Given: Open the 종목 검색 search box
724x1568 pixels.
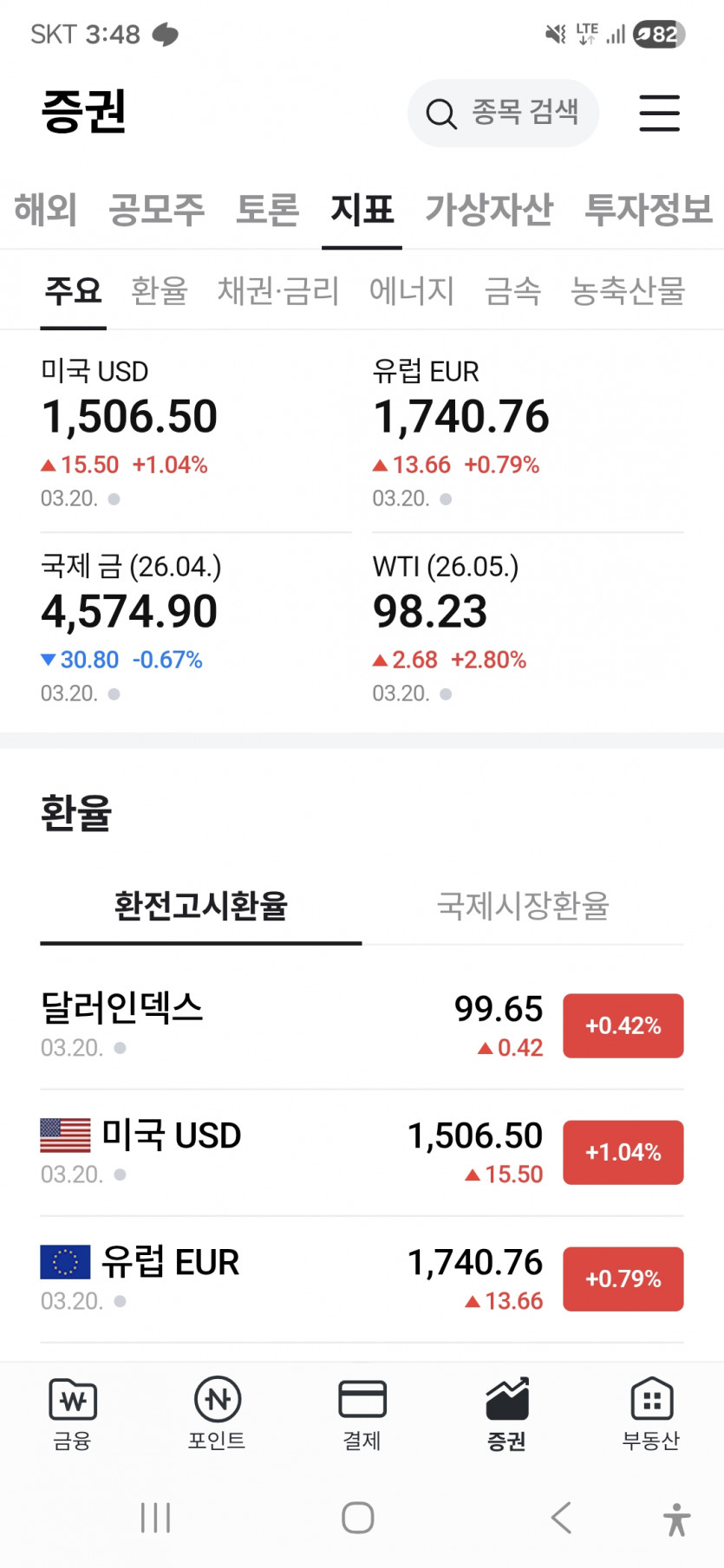Looking at the screenshot, I should pos(503,113).
